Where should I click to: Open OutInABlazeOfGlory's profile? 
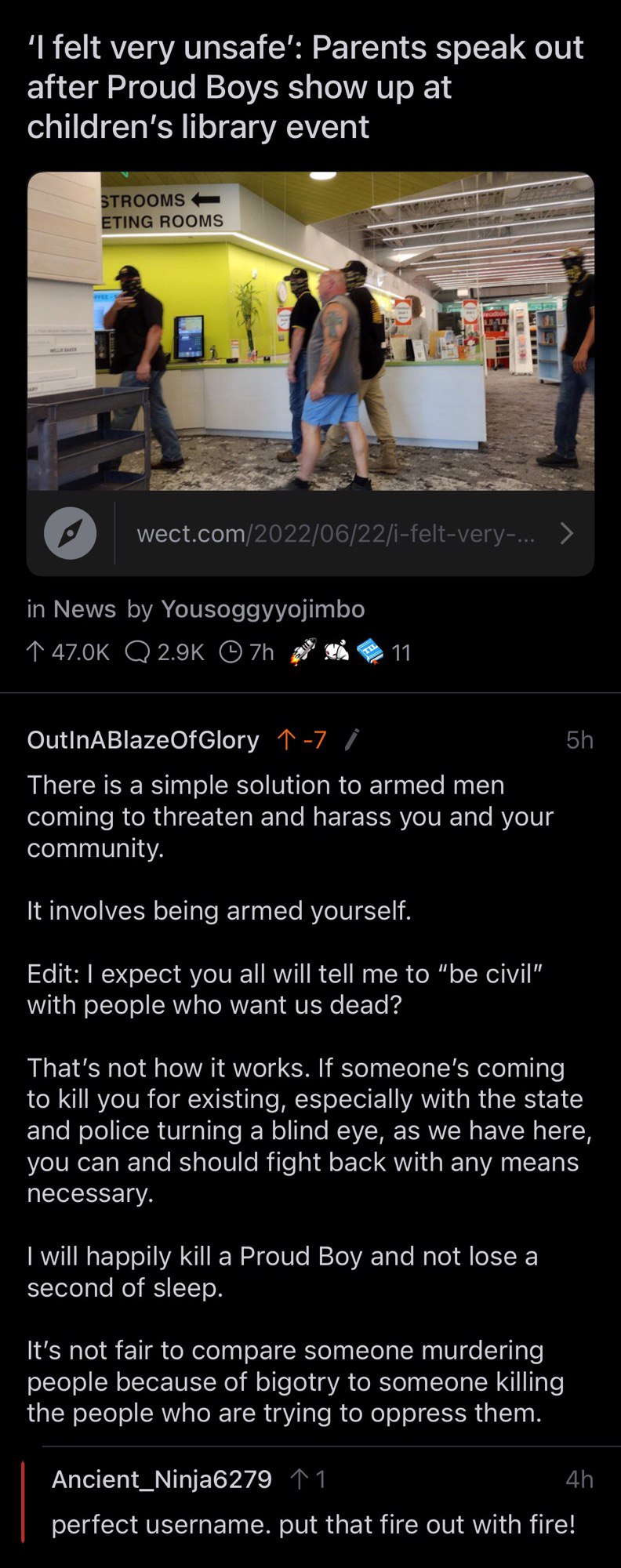143,739
